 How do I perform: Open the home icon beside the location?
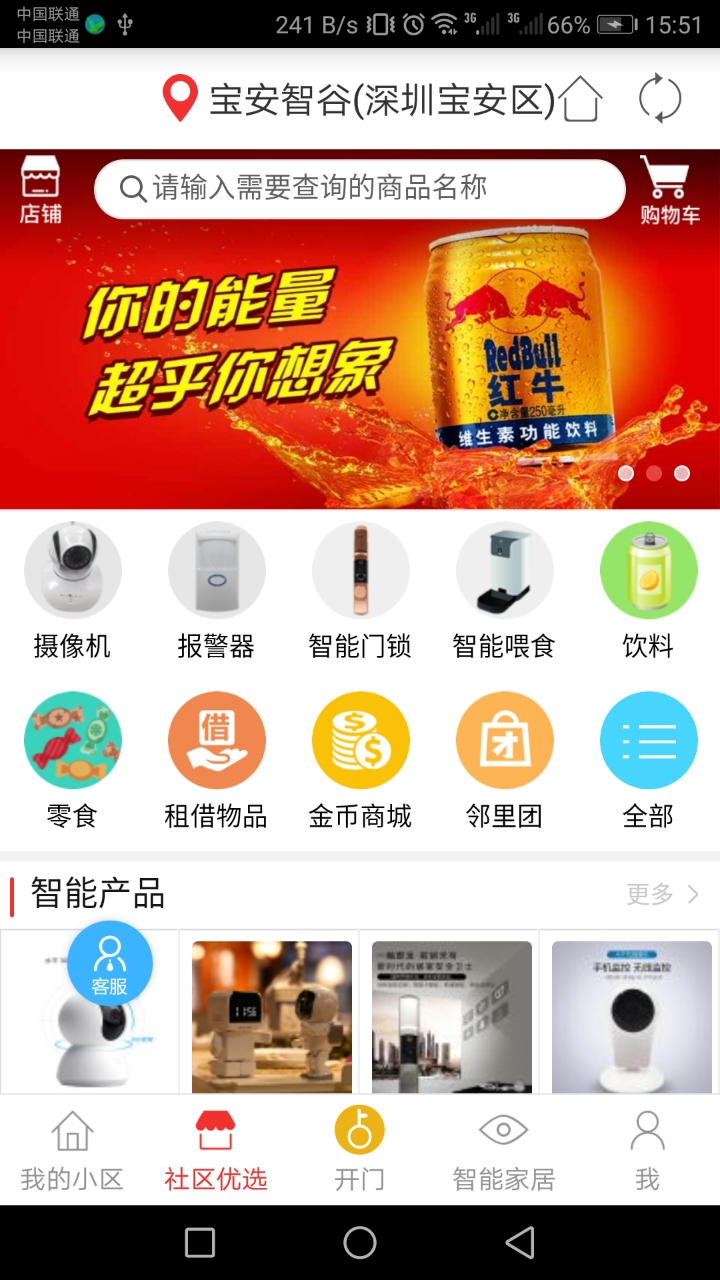(581, 99)
